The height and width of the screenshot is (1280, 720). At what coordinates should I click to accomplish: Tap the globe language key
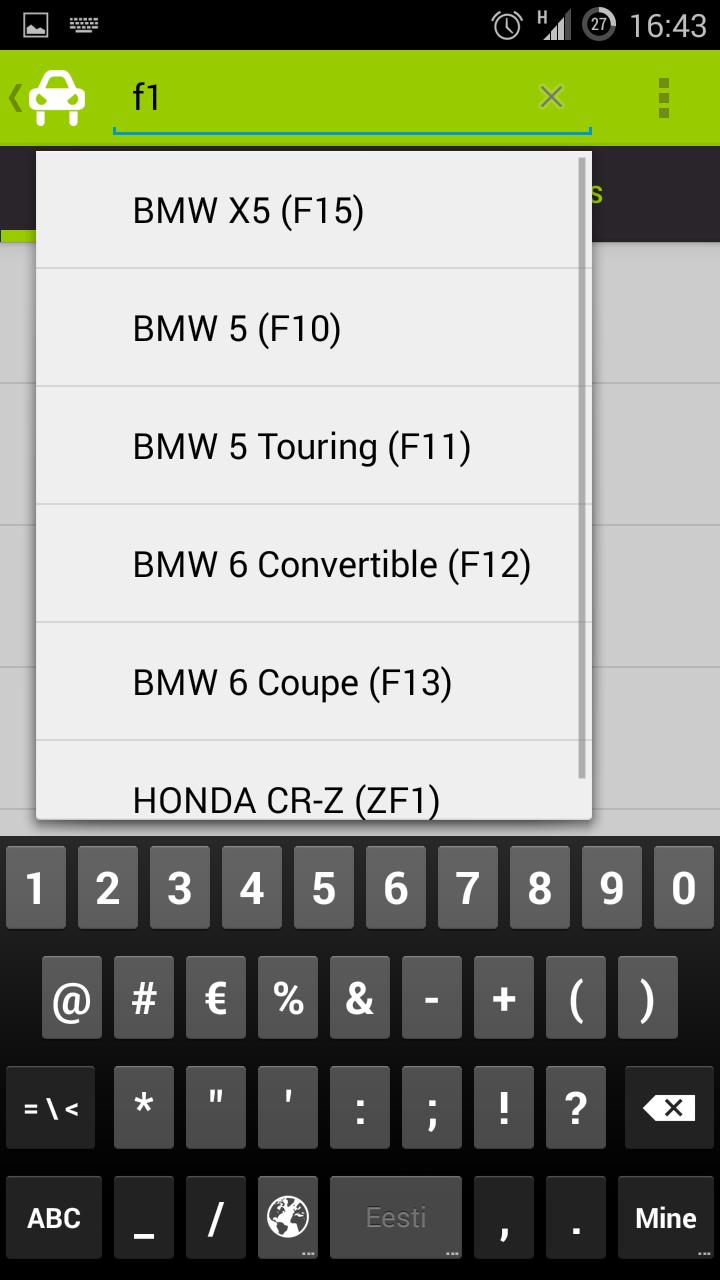tap(288, 1217)
